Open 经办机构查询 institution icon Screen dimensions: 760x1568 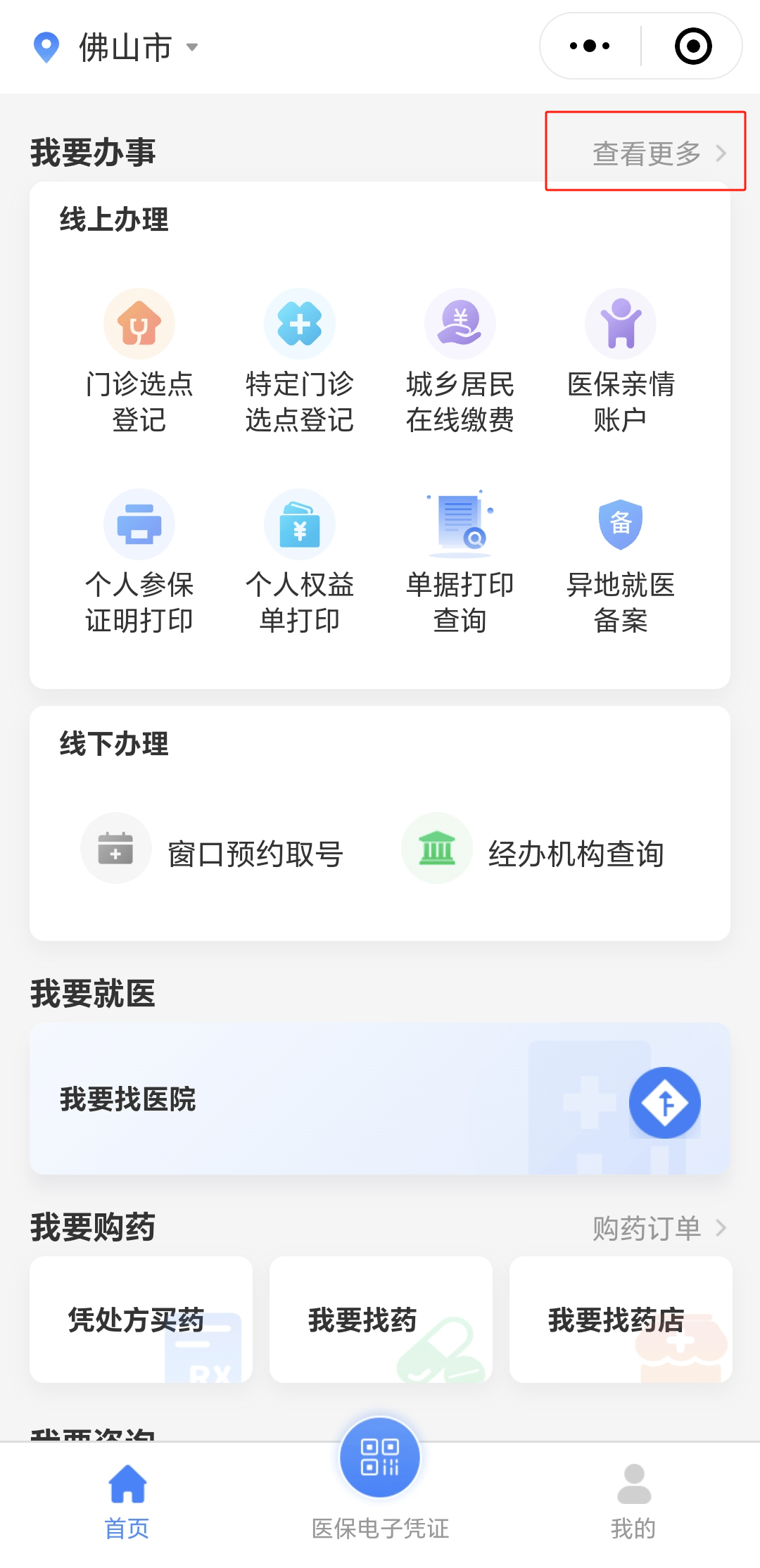(436, 849)
